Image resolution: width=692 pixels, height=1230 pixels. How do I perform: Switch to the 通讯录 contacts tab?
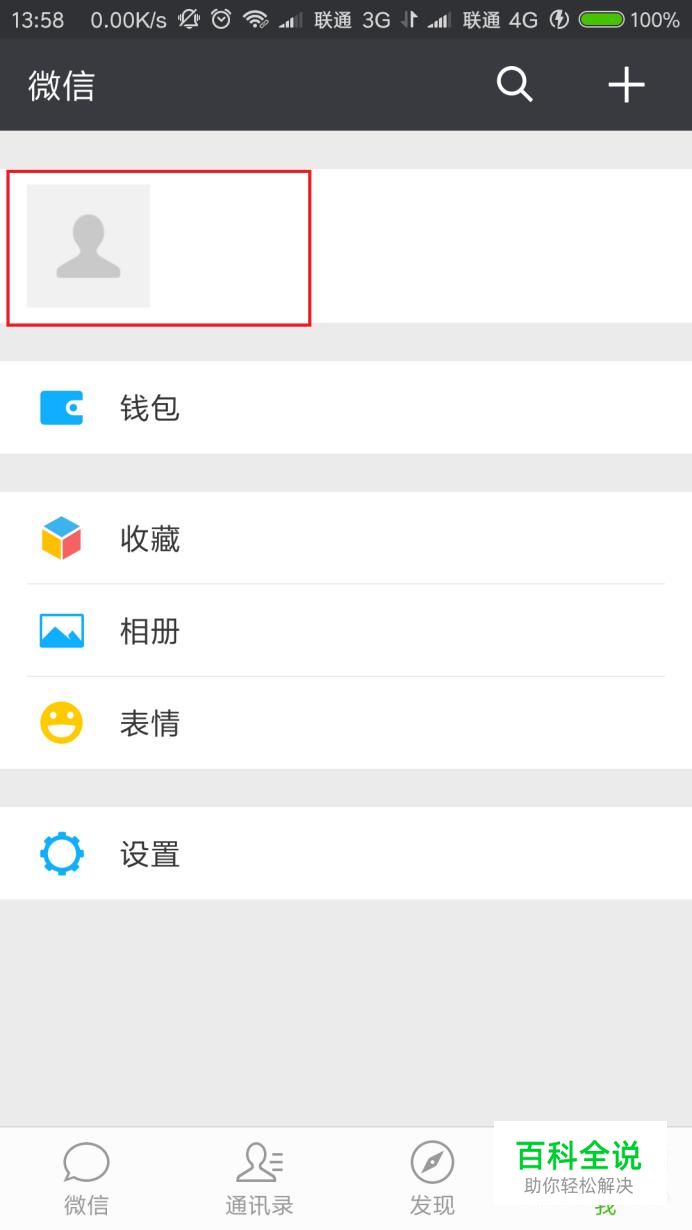click(259, 1178)
